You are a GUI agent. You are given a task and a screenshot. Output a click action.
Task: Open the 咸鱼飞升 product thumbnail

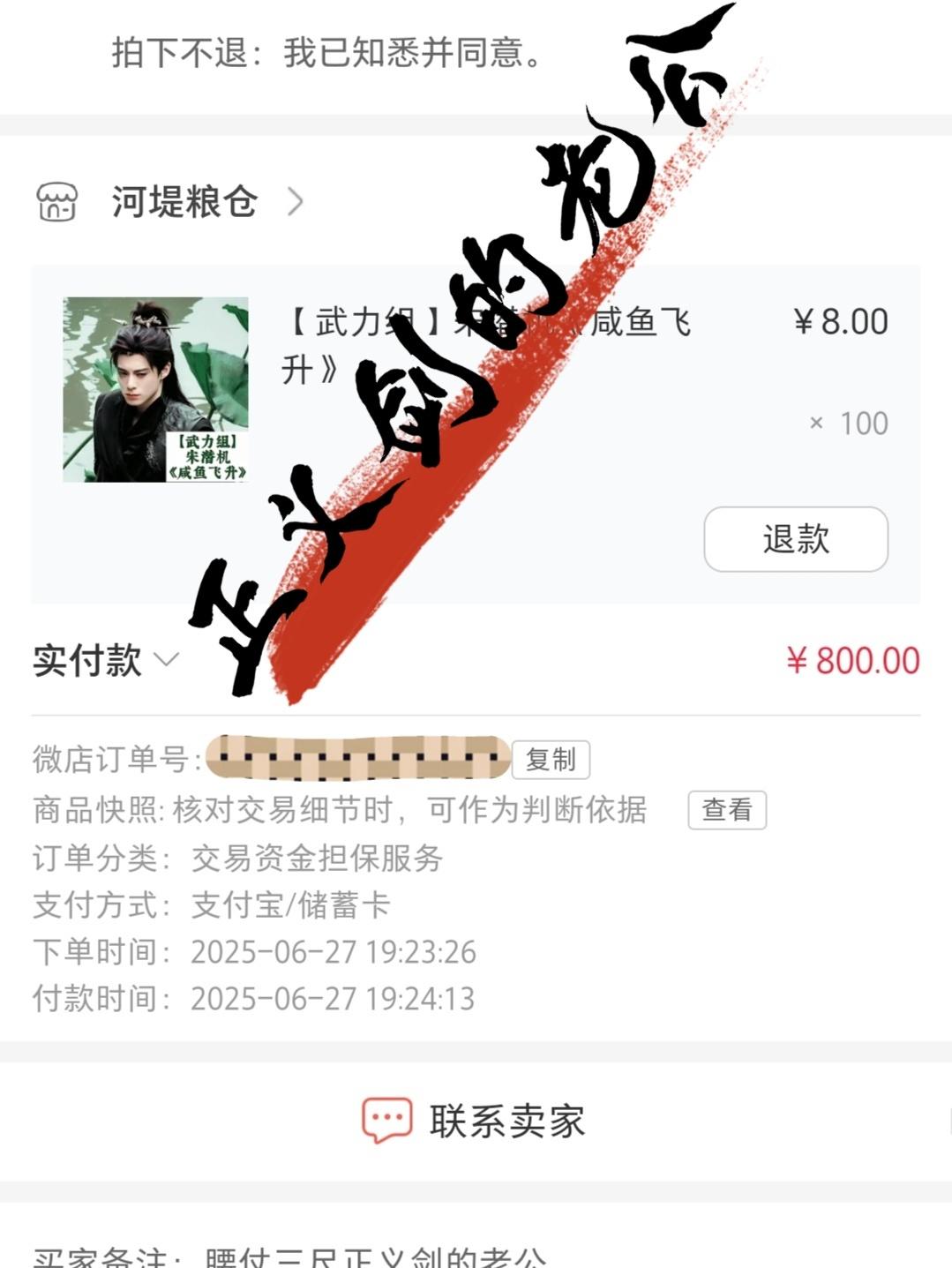click(155, 389)
